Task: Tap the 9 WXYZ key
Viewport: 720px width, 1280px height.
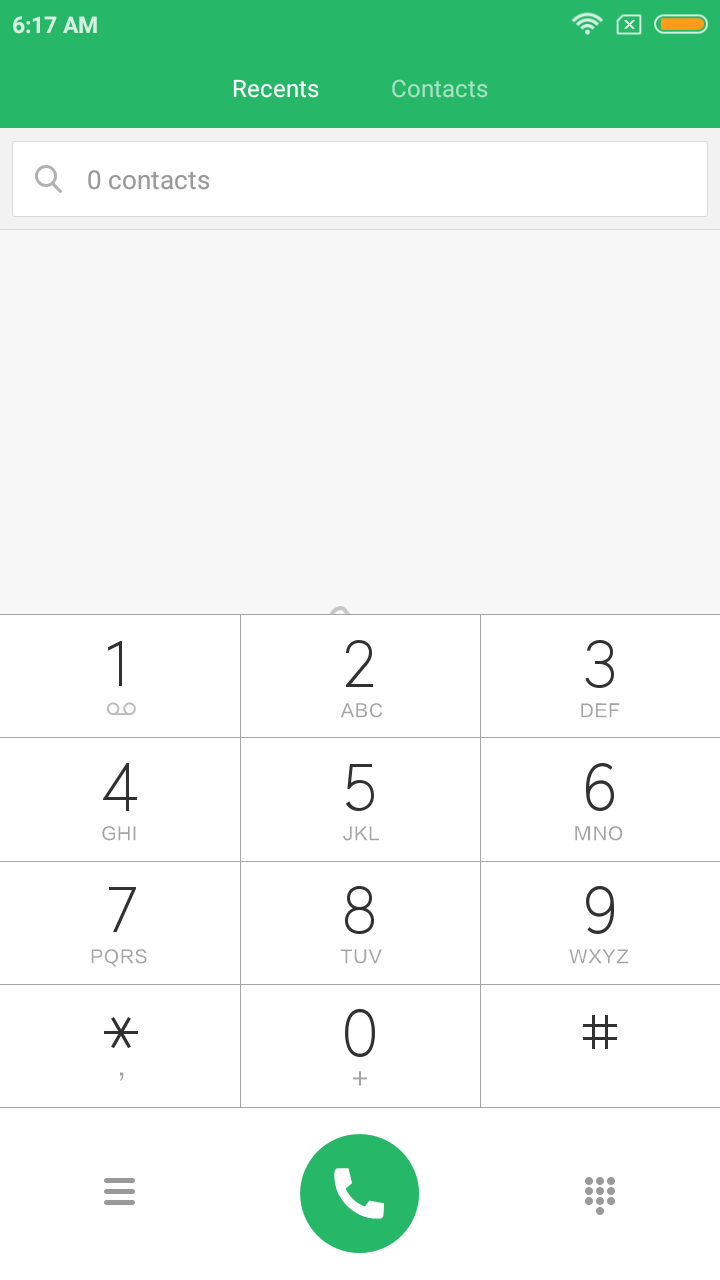Action: pyautogui.click(x=600, y=923)
